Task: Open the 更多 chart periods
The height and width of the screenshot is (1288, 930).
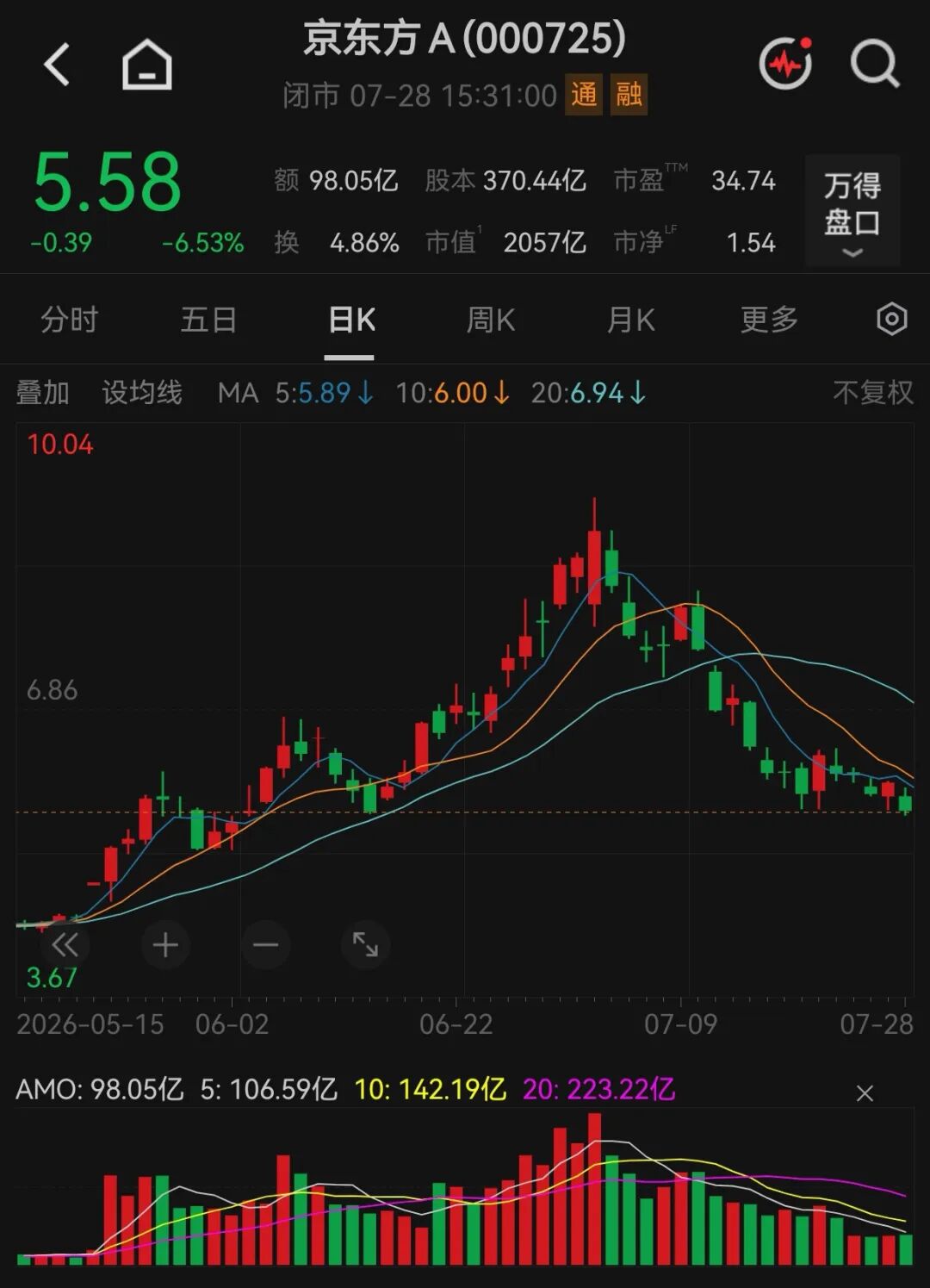Action: click(x=770, y=320)
